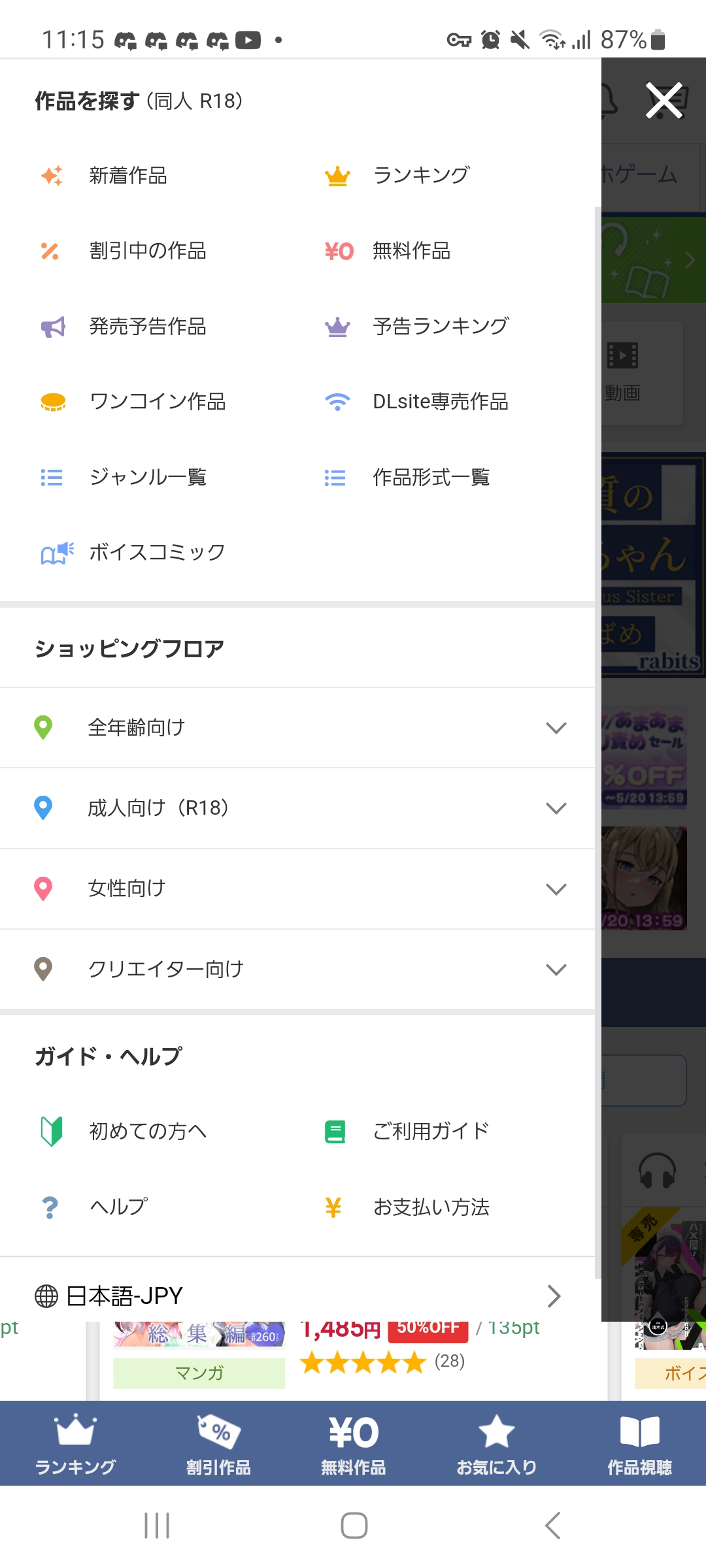Image resolution: width=706 pixels, height=1568 pixels.
Task: Open 無料作品 in the drawer menu
Action: [411, 251]
